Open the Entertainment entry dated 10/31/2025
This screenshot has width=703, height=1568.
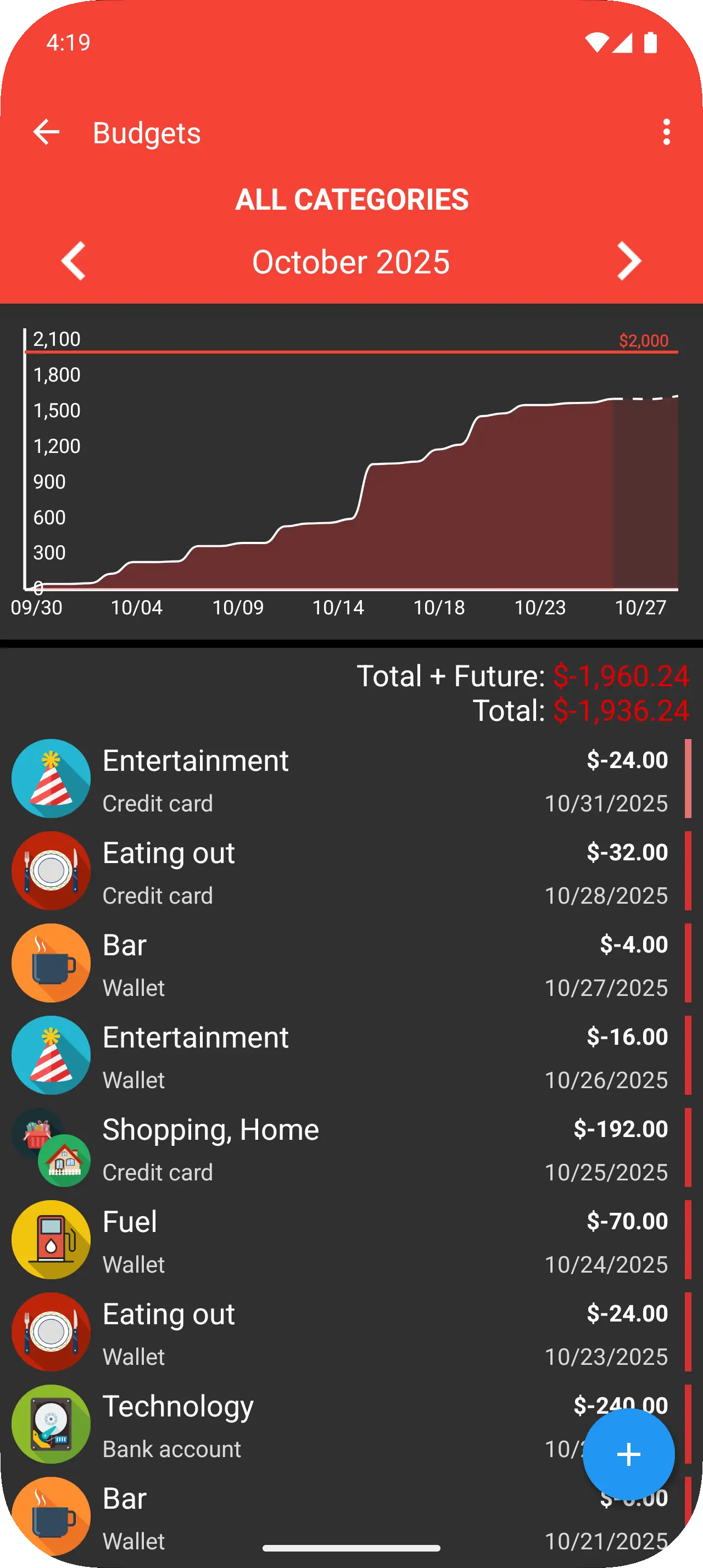[x=341, y=779]
